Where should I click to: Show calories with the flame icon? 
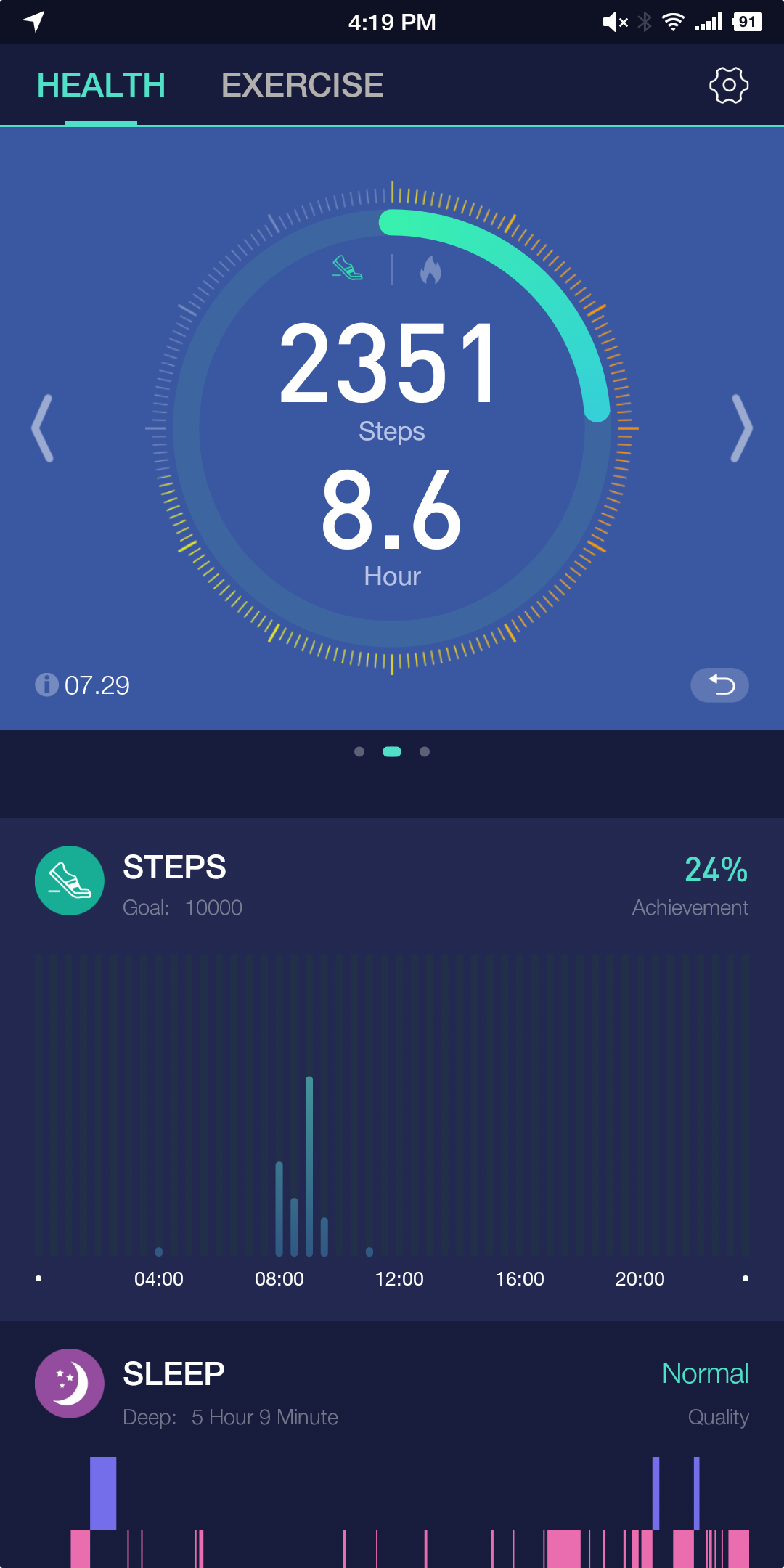pos(430,270)
